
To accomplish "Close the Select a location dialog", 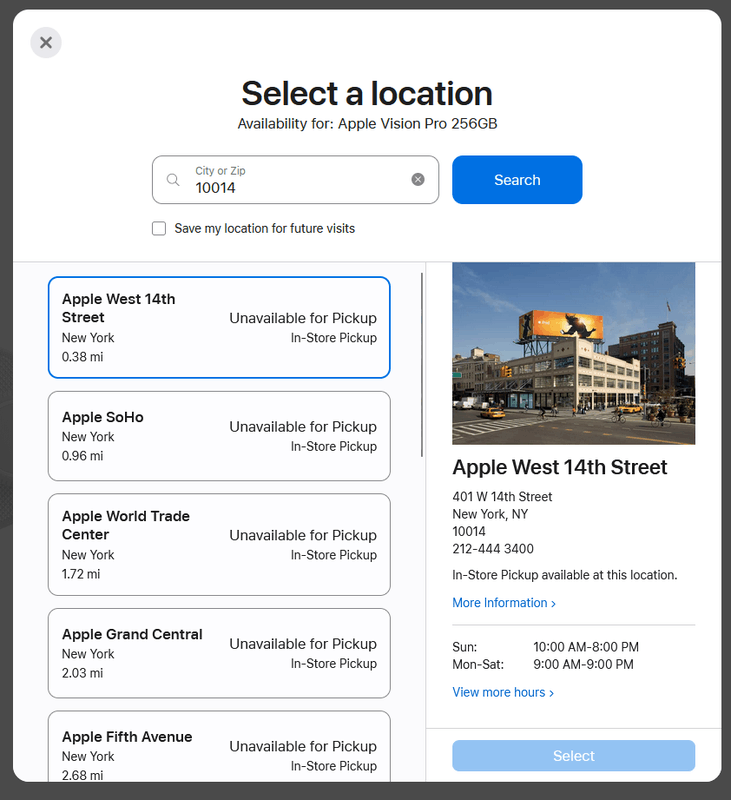I will click(x=46, y=42).
